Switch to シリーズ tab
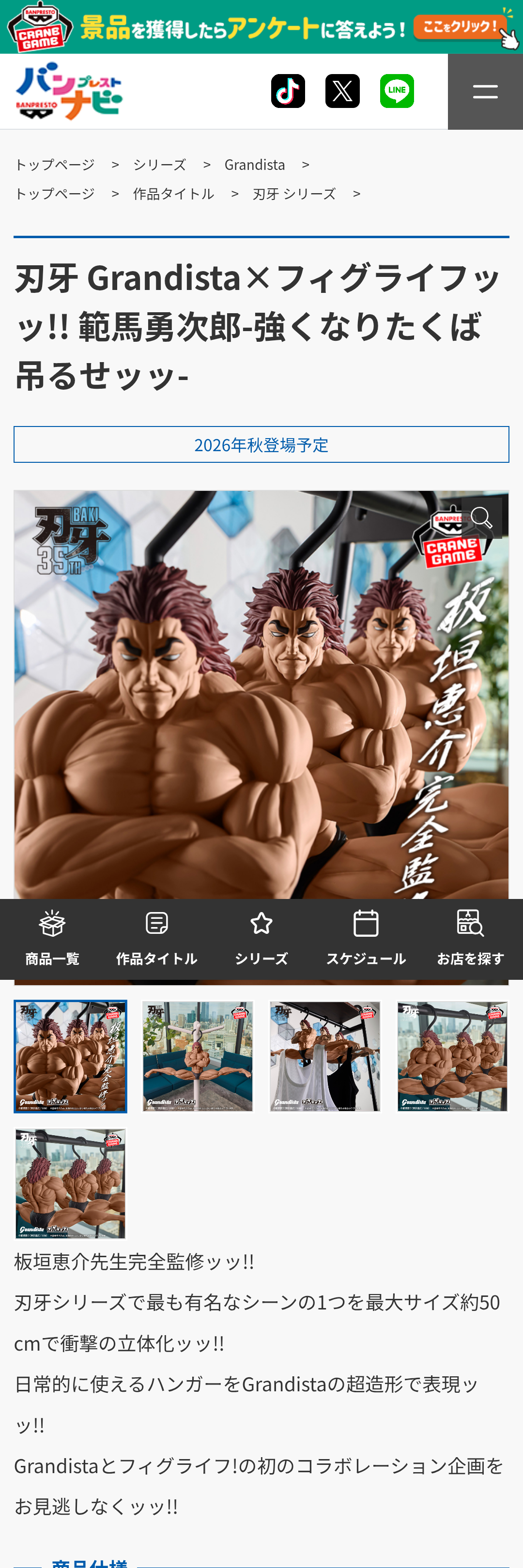The height and width of the screenshot is (1568, 523). pyautogui.click(x=261, y=938)
